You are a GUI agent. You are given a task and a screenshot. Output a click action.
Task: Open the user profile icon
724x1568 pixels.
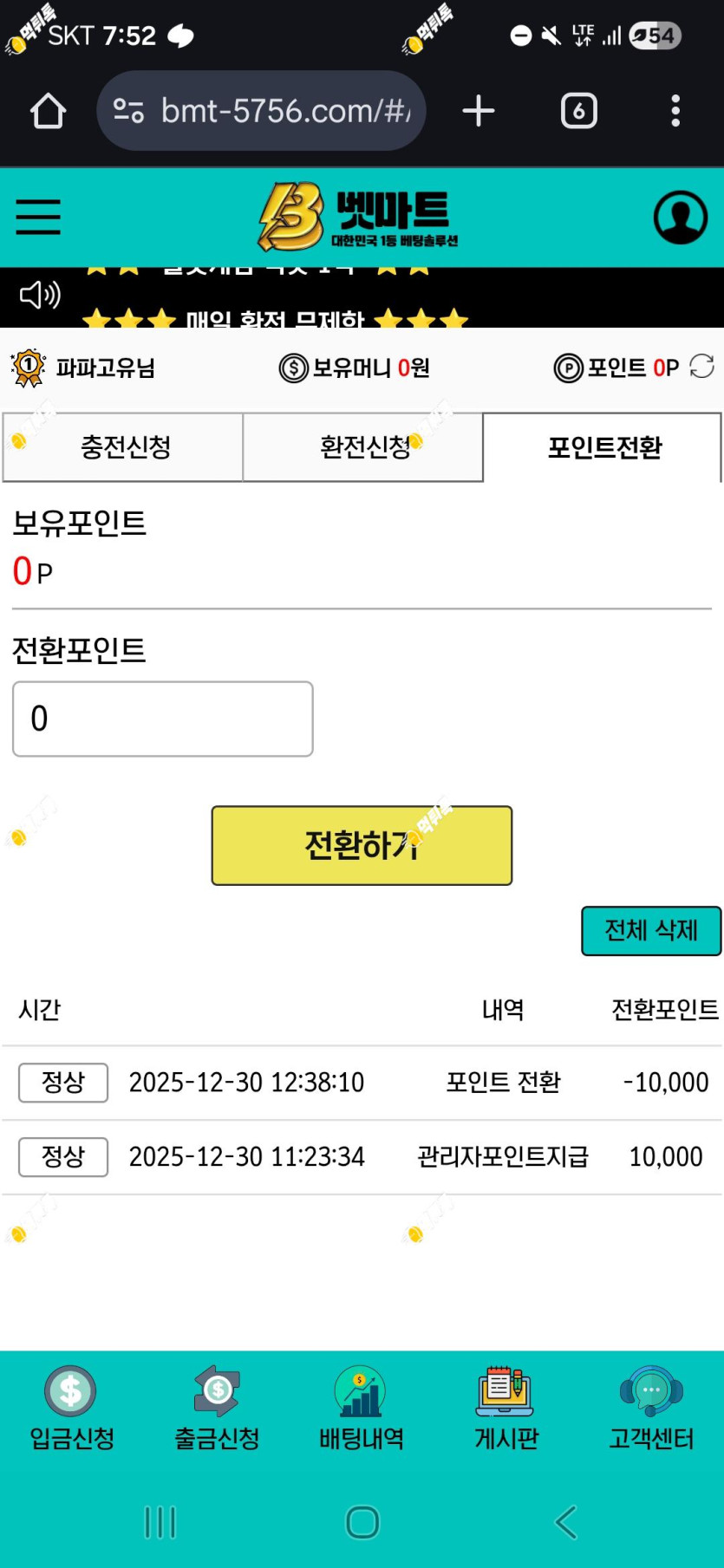coord(680,217)
